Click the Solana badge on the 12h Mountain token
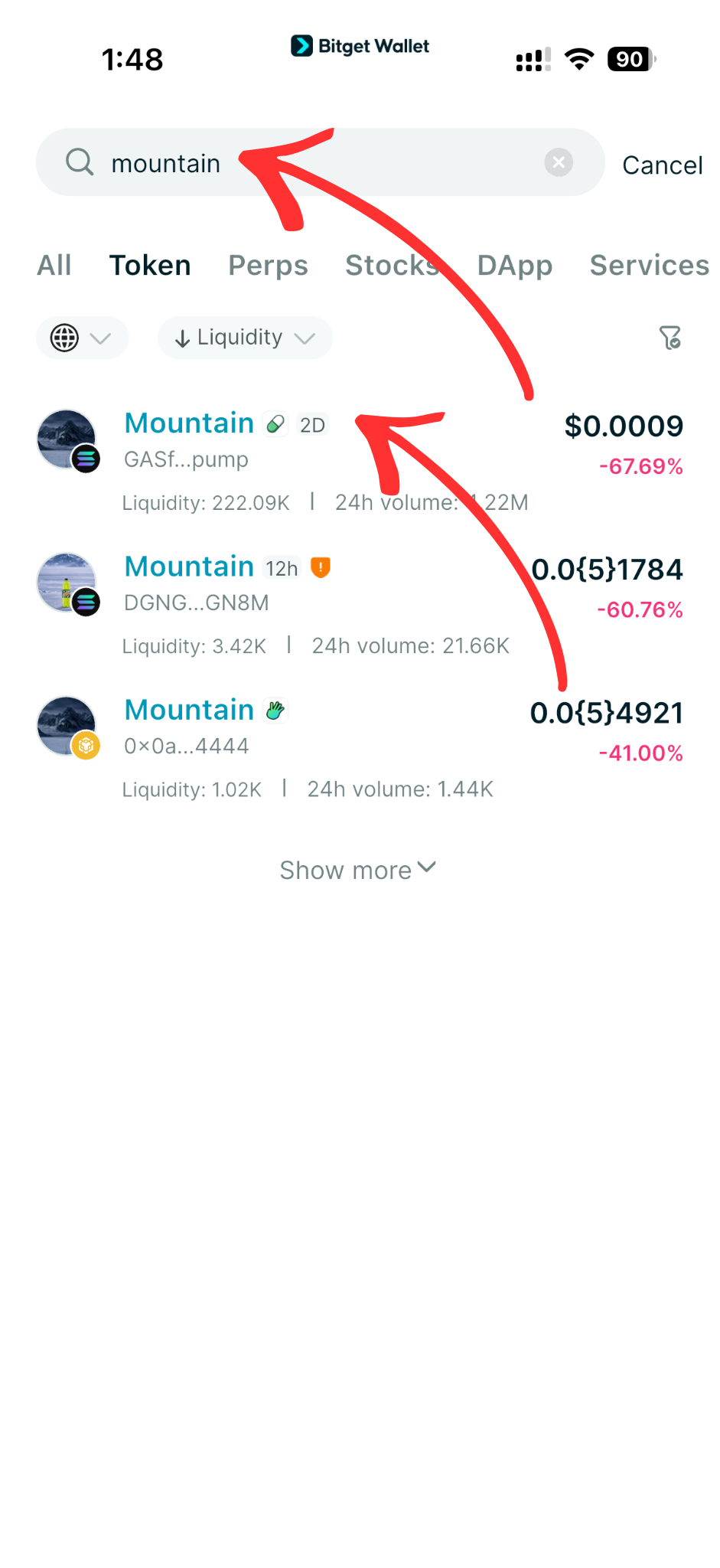Screen dimensions: 720x1568 86,603
